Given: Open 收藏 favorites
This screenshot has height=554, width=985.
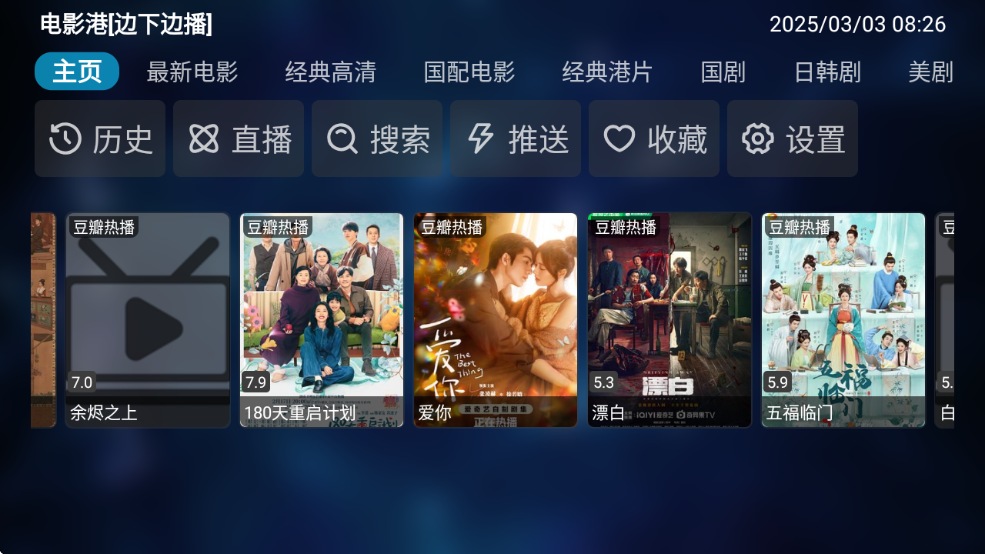Looking at the screenshot, I should point(654,139).
